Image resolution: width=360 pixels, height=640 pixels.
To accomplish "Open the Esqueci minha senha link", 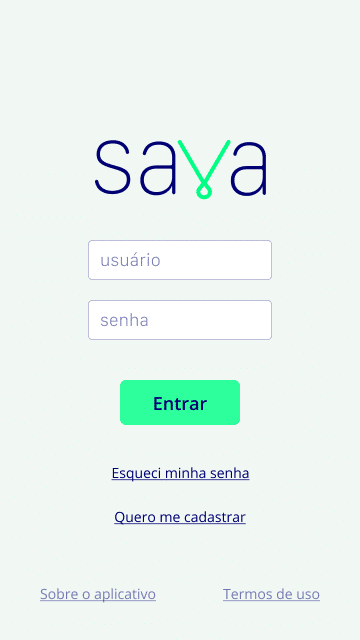I will pos(180,473).
